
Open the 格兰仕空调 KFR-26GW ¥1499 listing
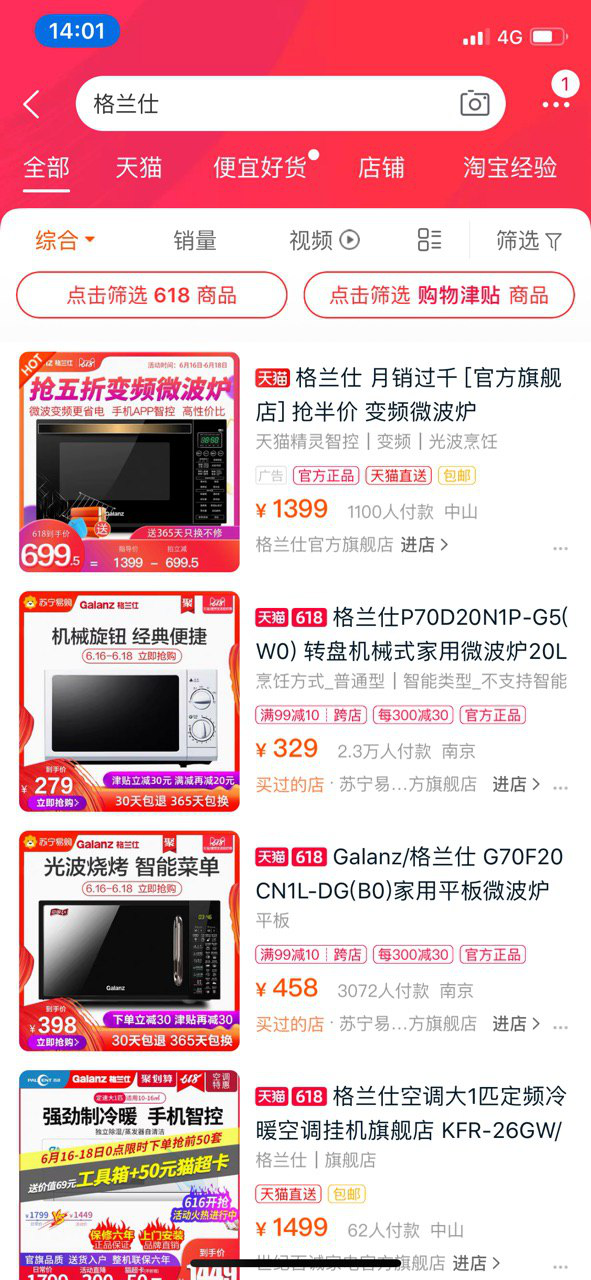point(412,1113)
